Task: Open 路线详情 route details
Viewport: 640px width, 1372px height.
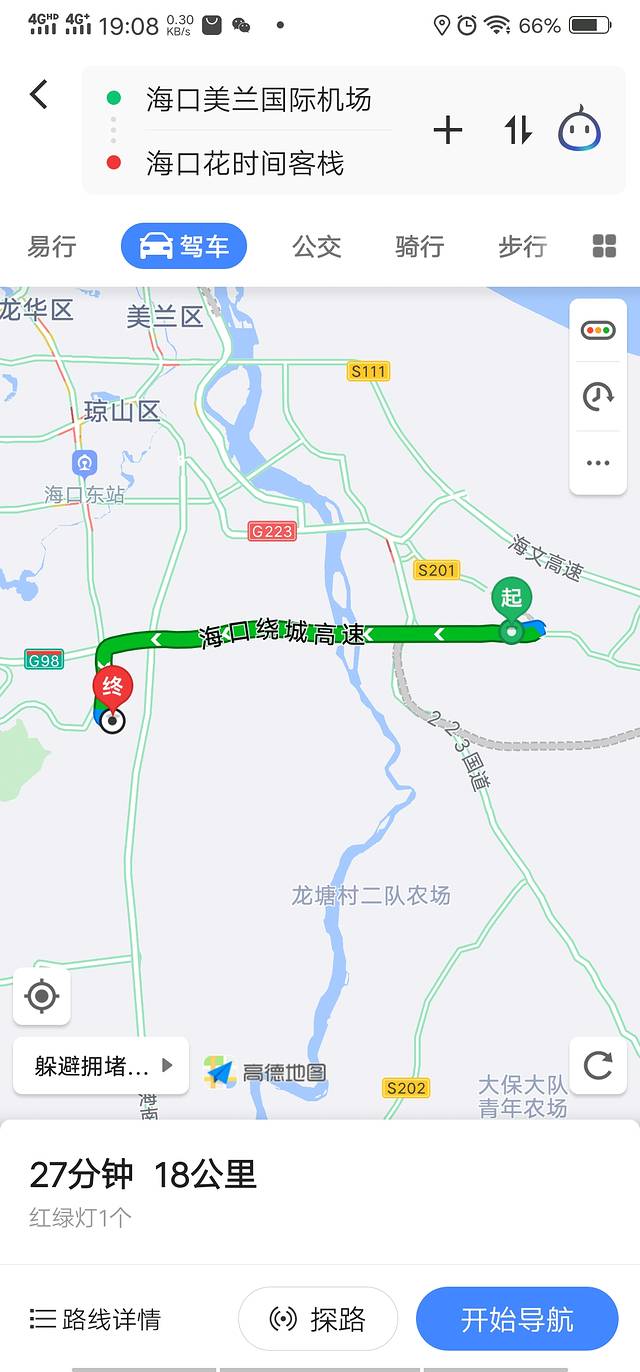Action: pyautogui.click(x=96, y=1319)
